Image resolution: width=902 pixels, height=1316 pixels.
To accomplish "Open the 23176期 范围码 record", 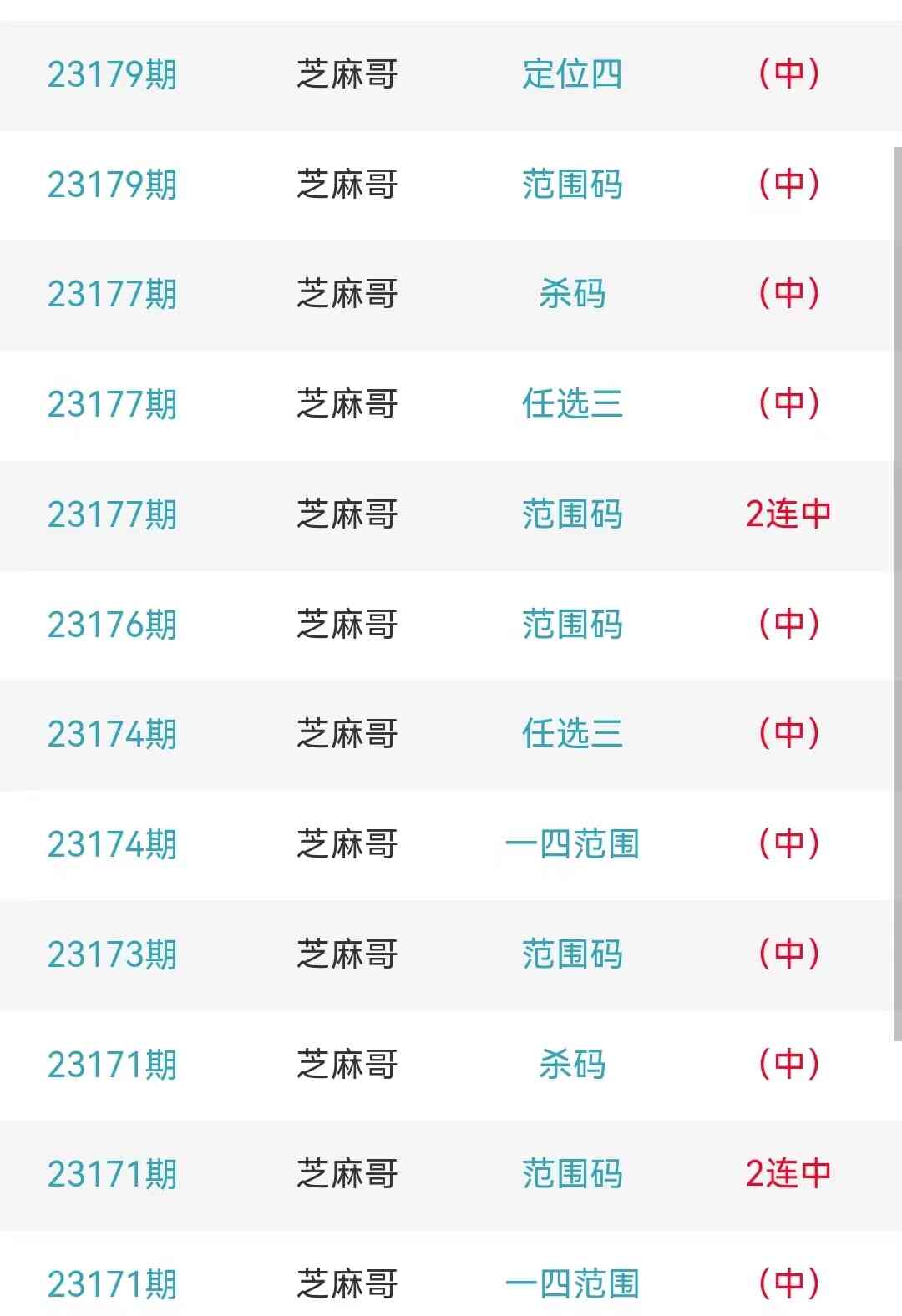I will (x=572, y=625).
